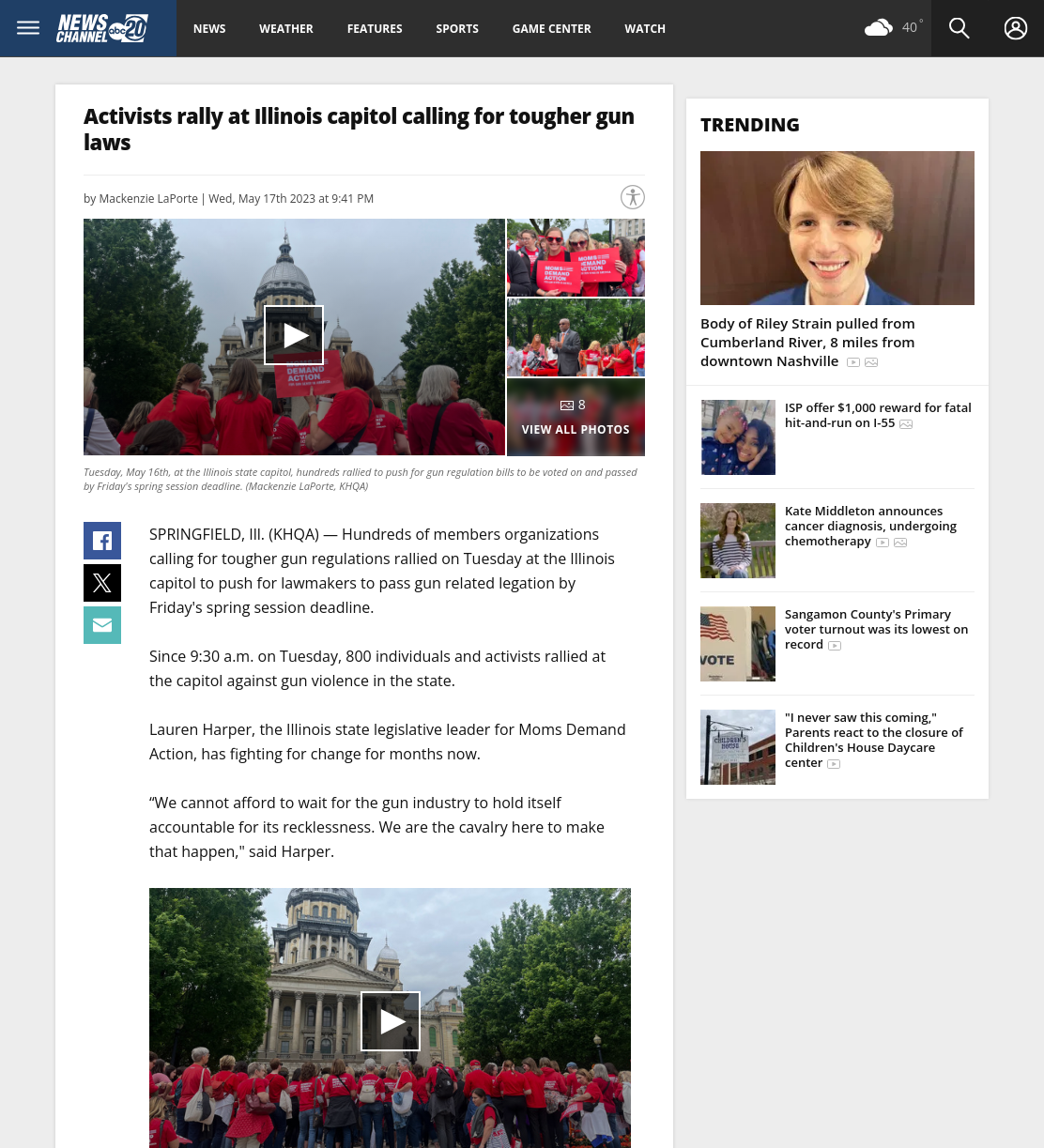Screen dimensions: 1044x1148
Task: Share the article on X
Action: click(x=102, y=583)
